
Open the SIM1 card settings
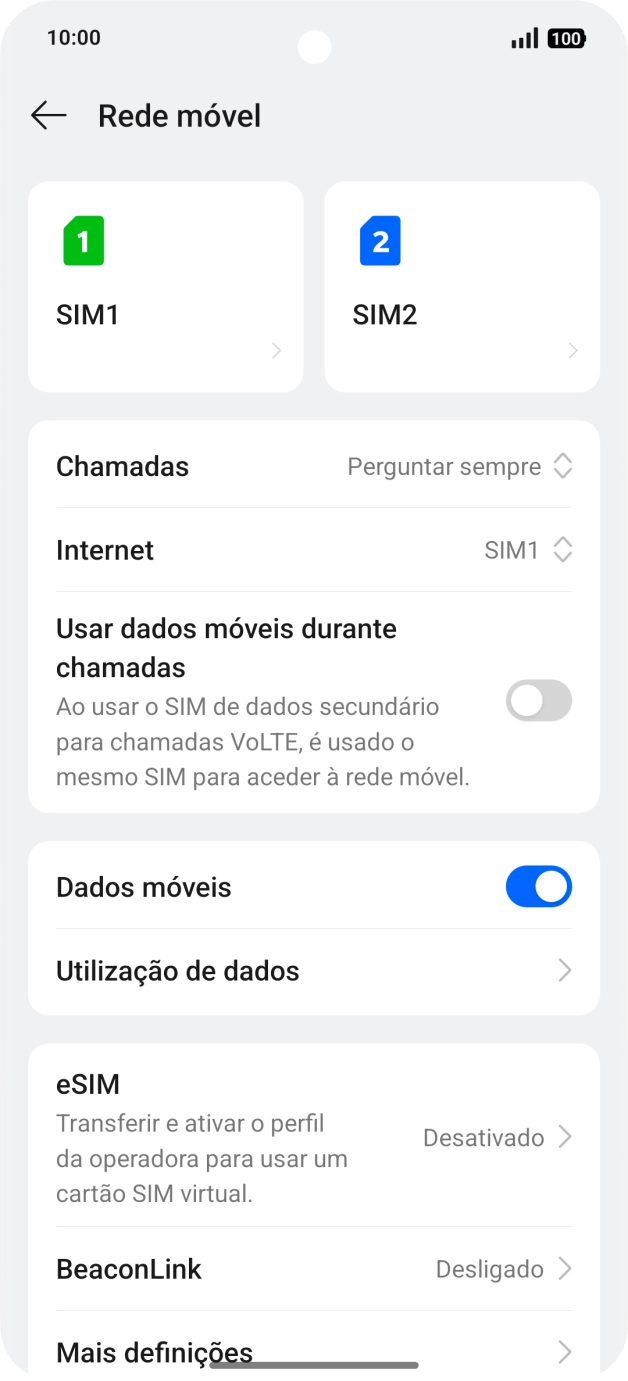coord(165,286)
